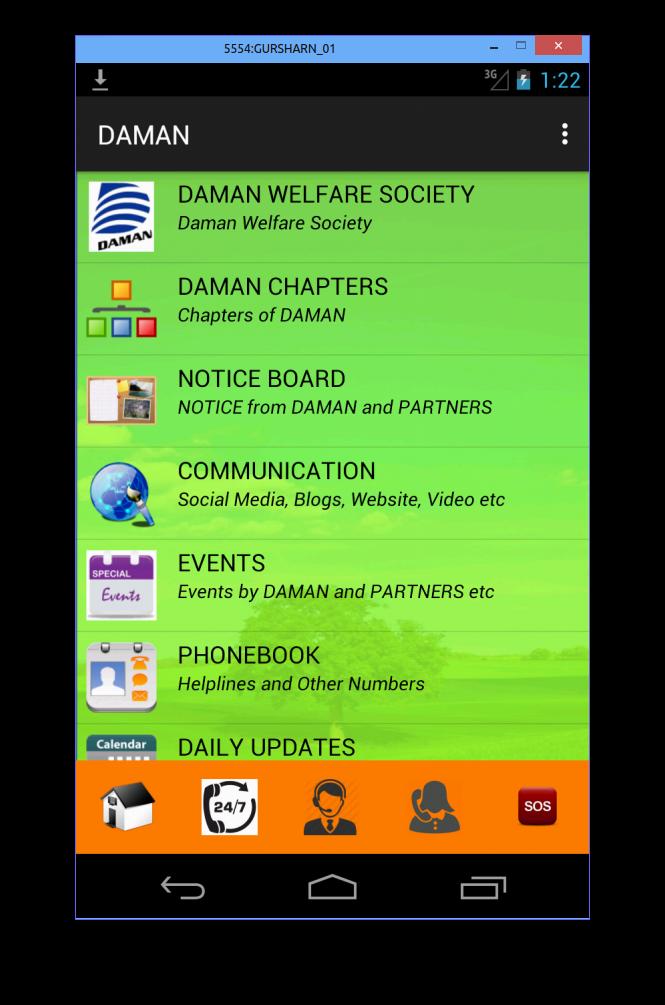Screen dimensions: 665x1005
Task: Tap Android back navigation button
Action: point(183,887)
